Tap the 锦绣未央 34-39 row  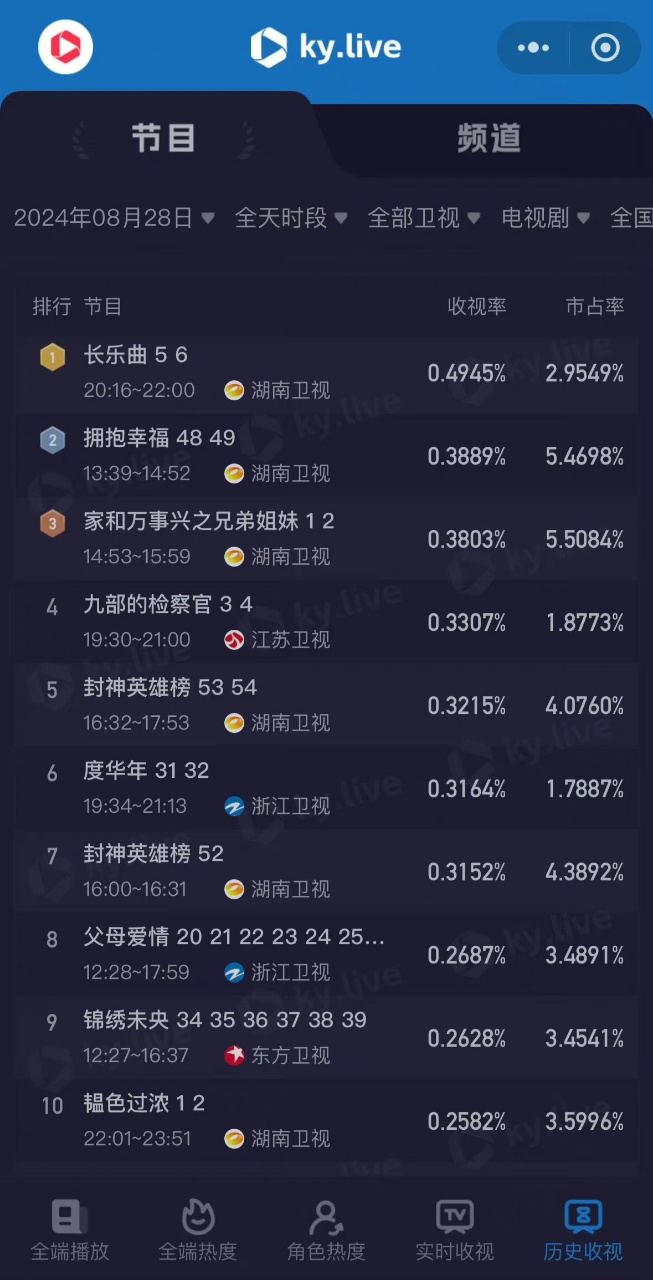[326, 1037]
